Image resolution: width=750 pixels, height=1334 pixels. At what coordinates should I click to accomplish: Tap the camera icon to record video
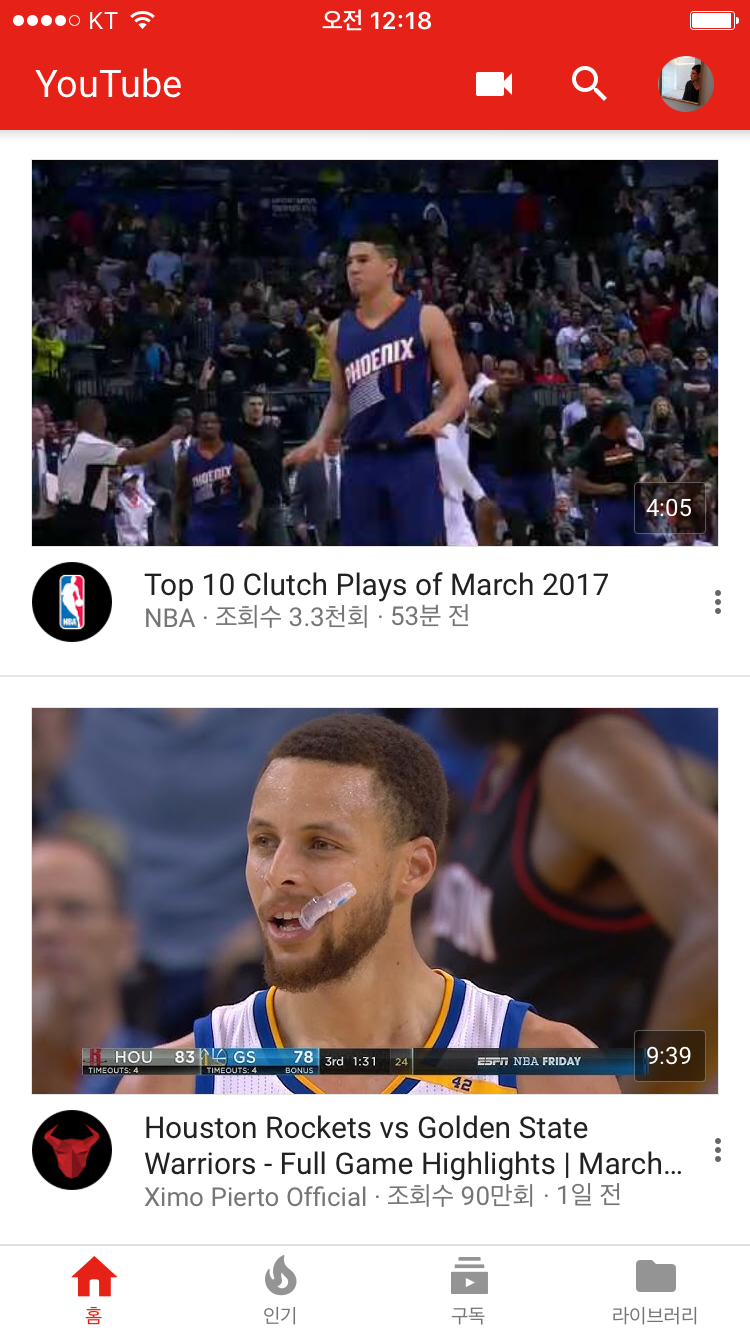[494, 84]
